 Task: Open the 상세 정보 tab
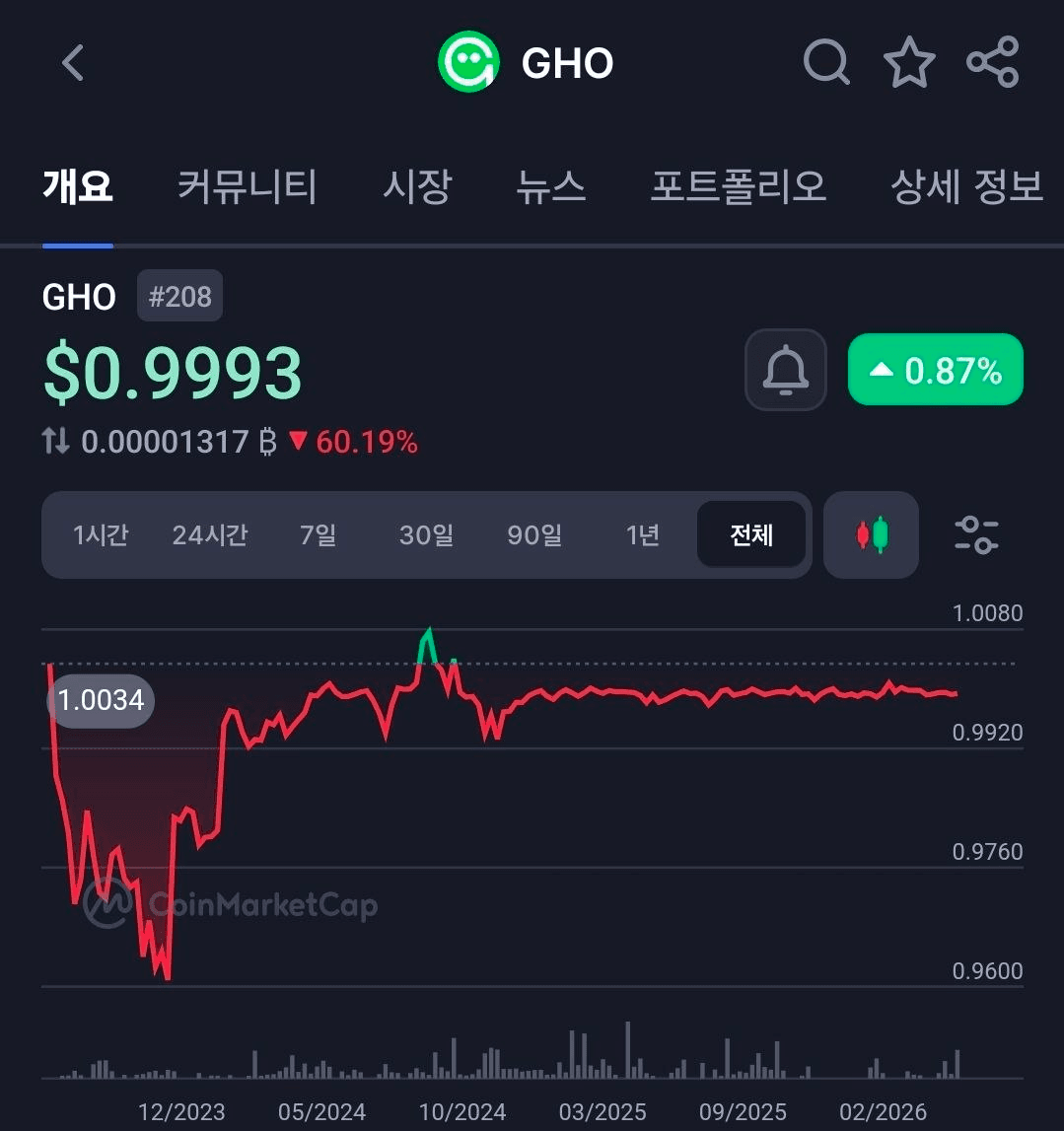965,185
